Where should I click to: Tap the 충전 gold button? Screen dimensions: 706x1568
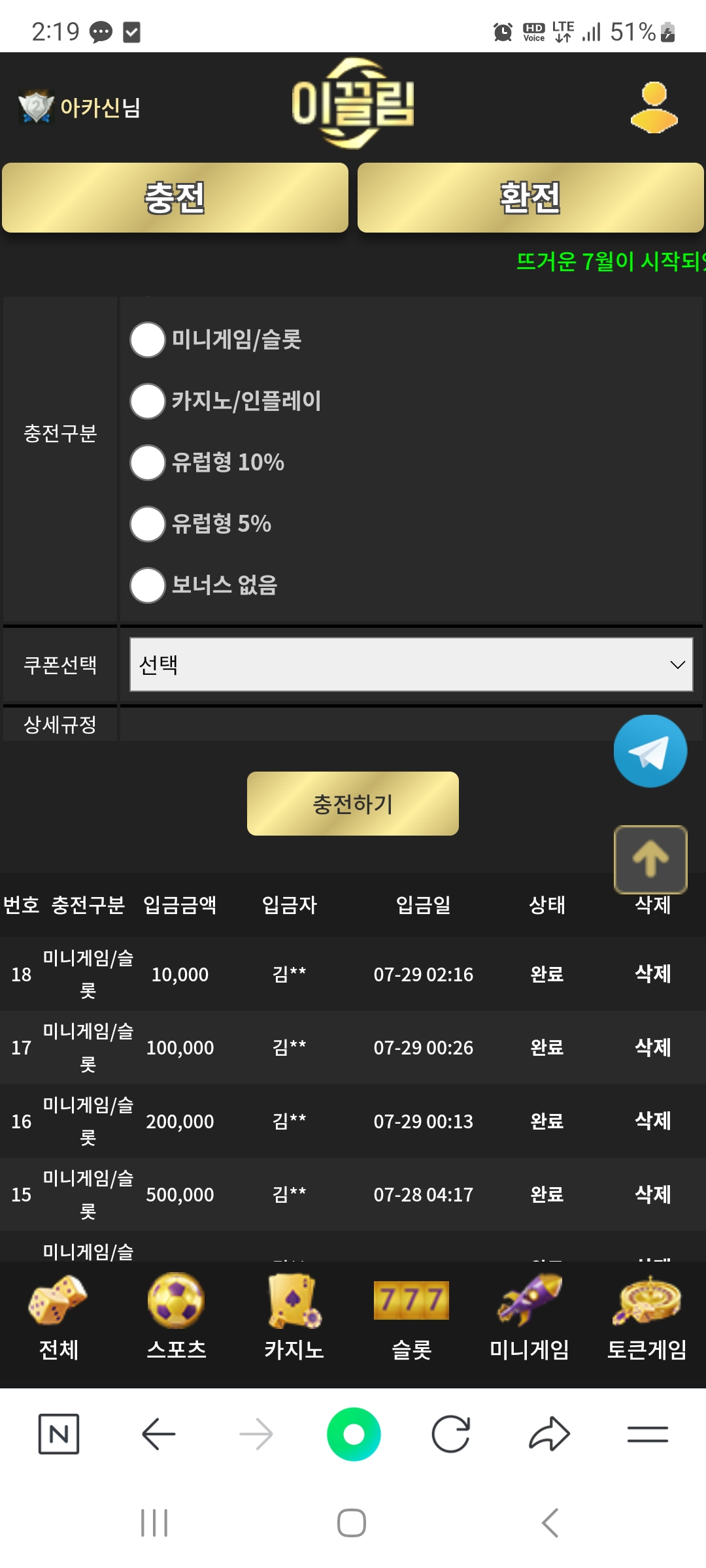175,198
